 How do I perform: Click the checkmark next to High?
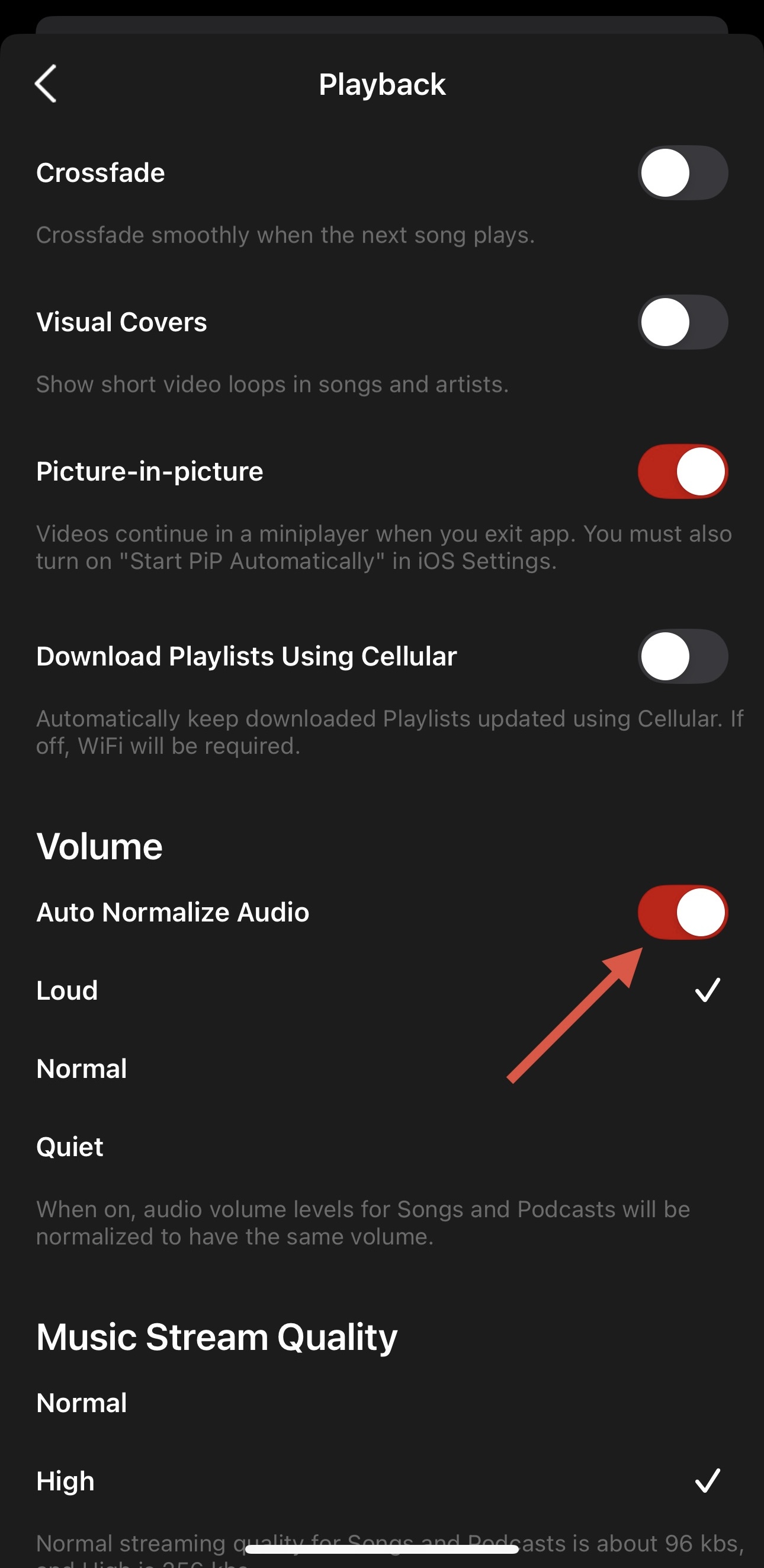tap(707, 1480)
